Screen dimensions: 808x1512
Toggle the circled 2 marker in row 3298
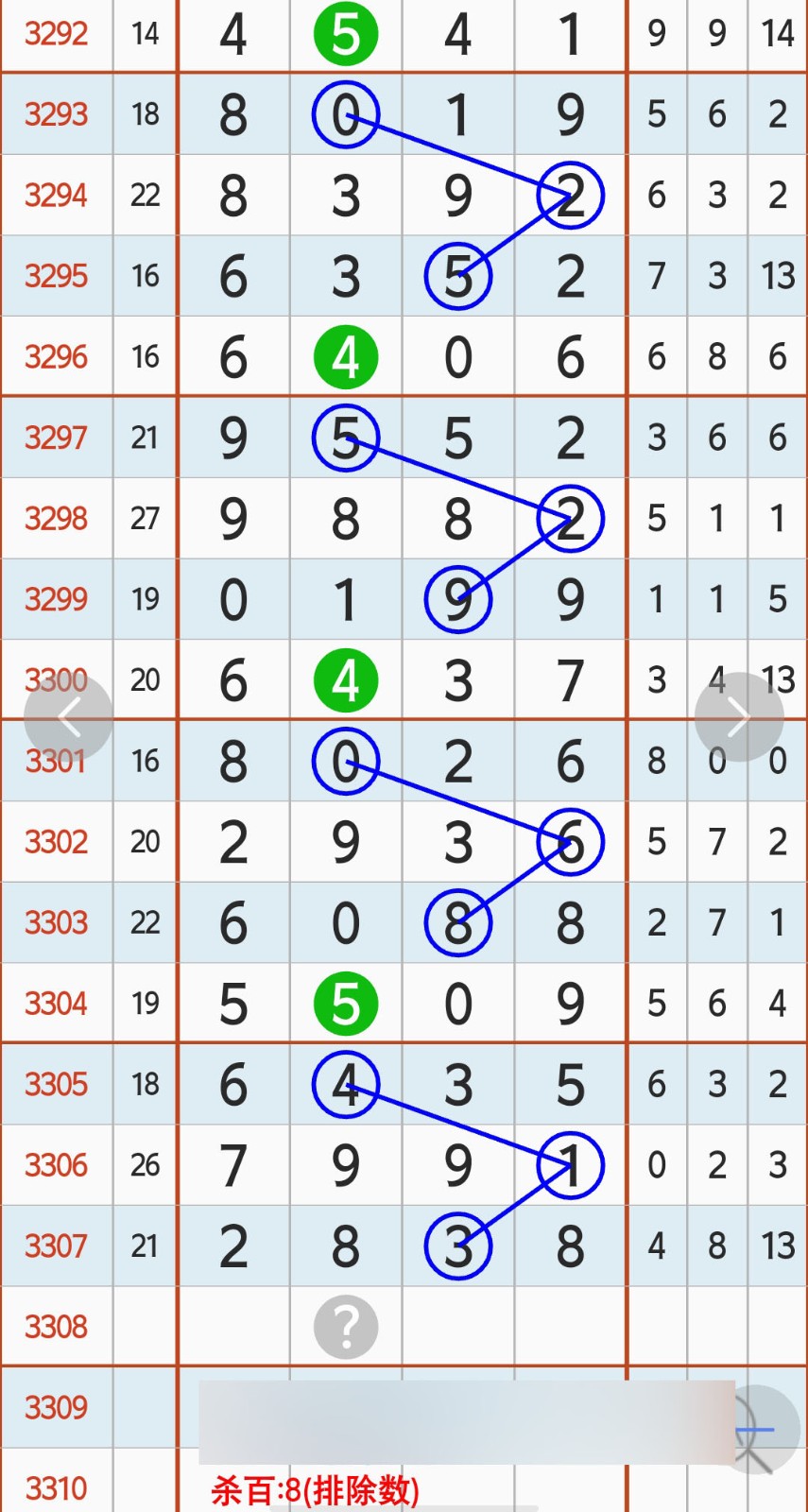570,518
